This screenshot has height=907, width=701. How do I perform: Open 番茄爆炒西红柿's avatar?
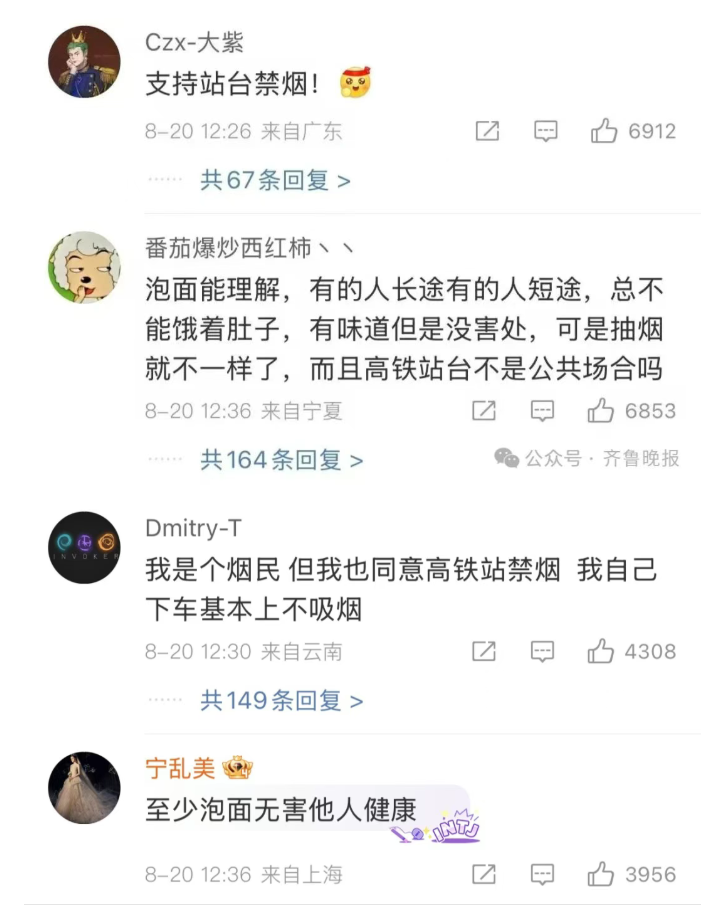point(84,268)
